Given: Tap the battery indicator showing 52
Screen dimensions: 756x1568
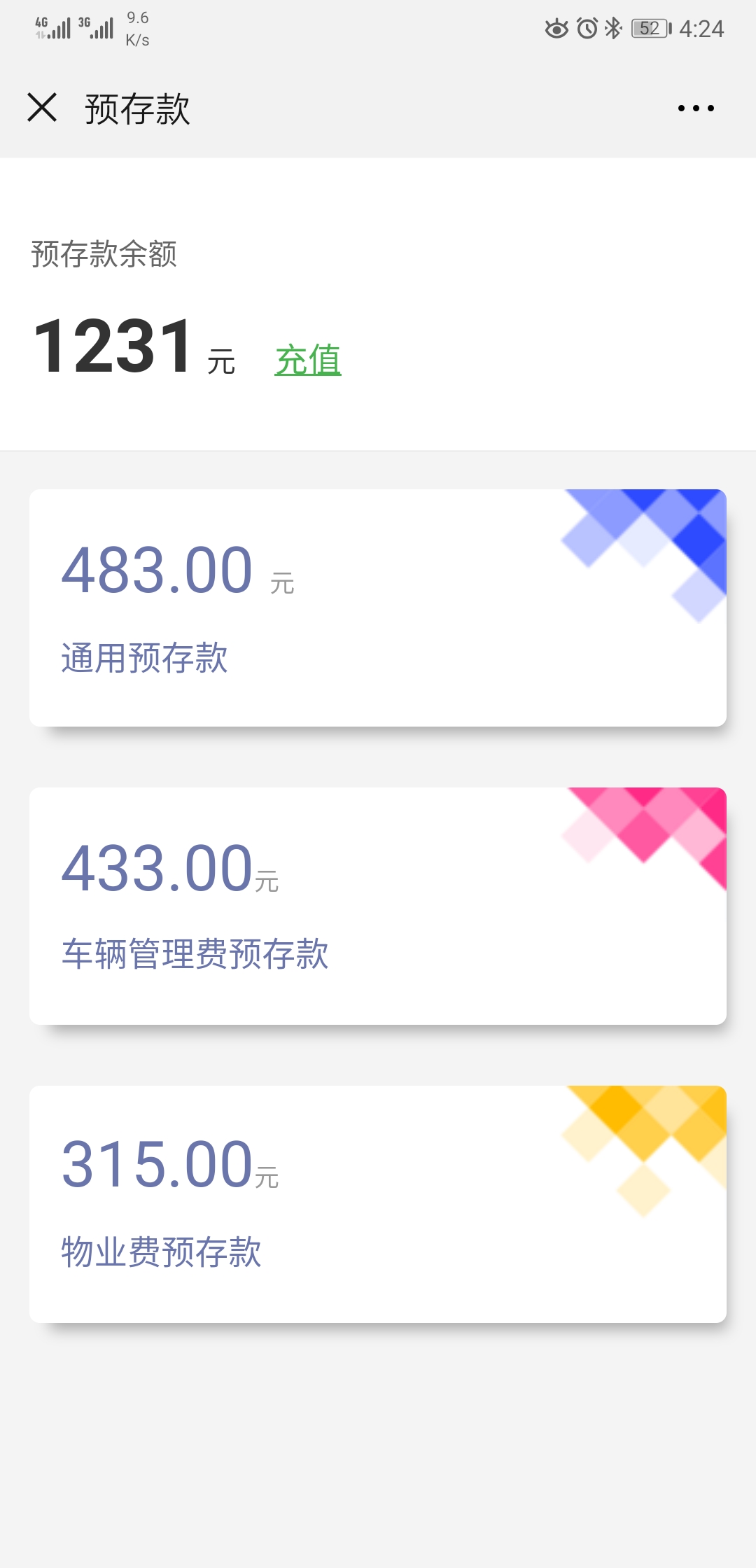Looking at the screenshot, I should pyautogui.click(x=648, y=28).
